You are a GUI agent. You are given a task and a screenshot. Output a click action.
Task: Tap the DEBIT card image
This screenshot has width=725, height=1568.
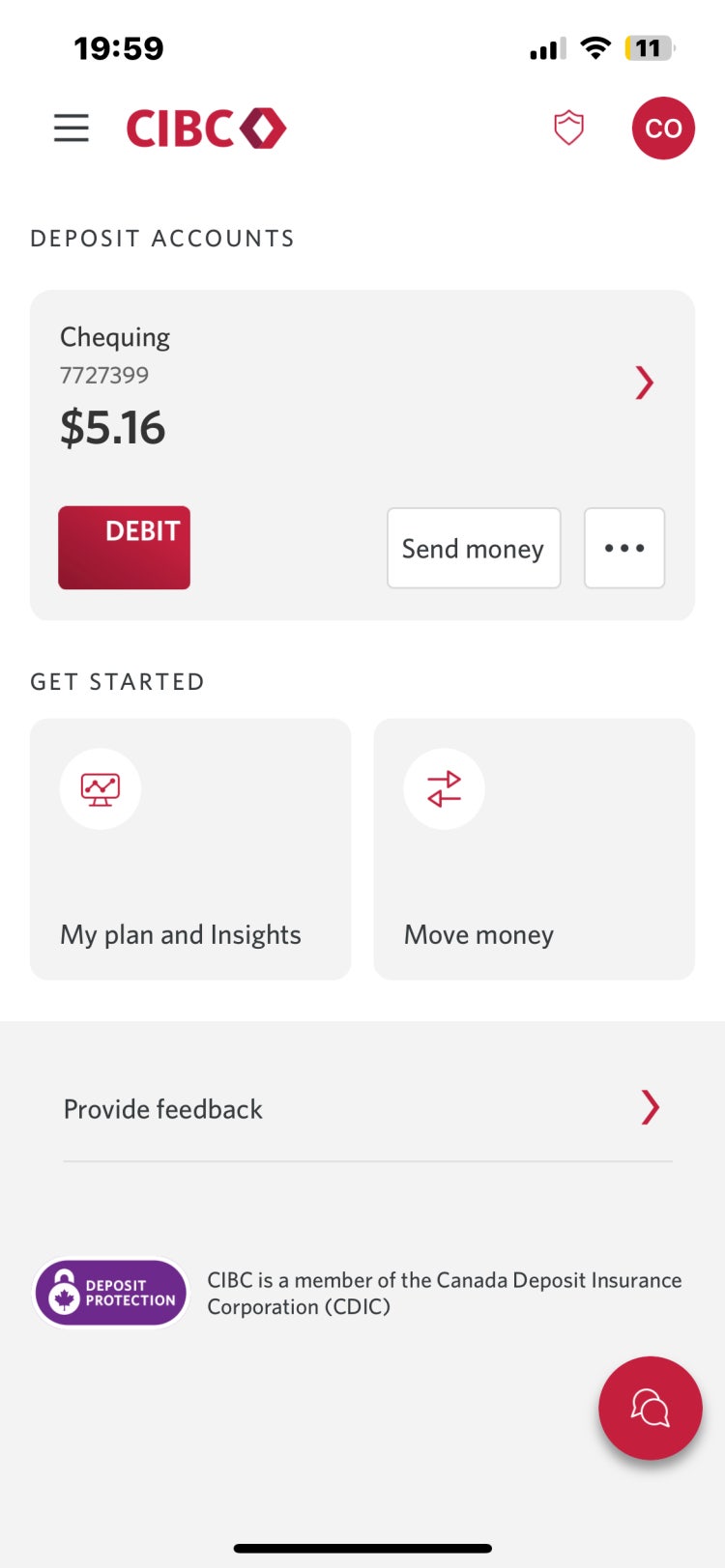[124, 548]
